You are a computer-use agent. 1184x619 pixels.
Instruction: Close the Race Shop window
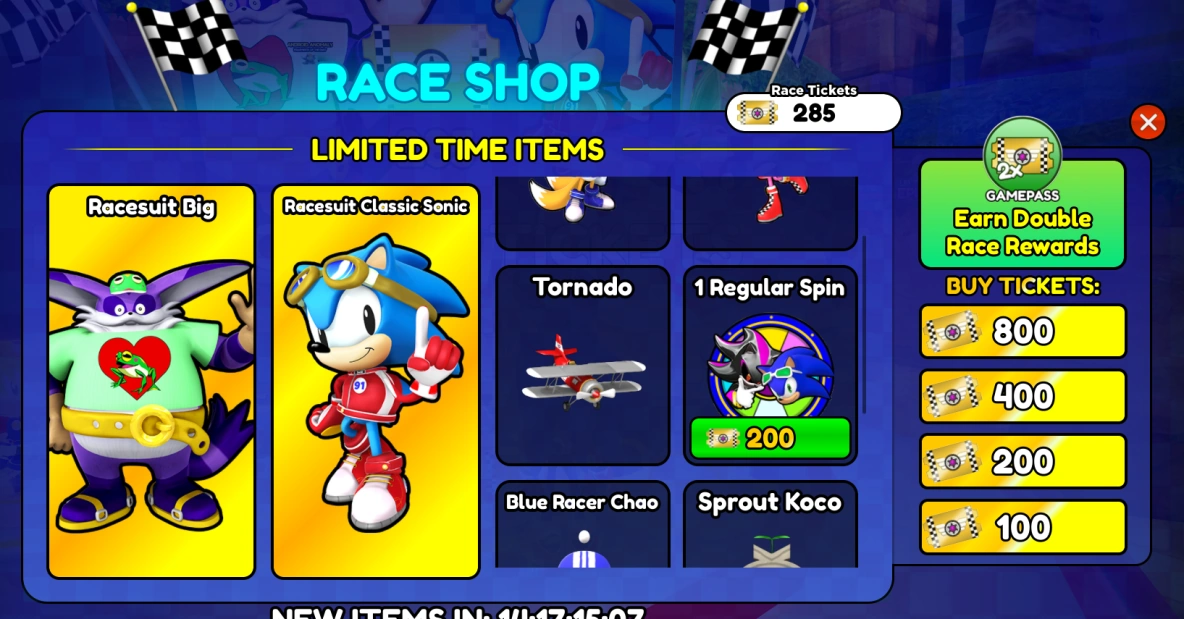(1148, 122)
